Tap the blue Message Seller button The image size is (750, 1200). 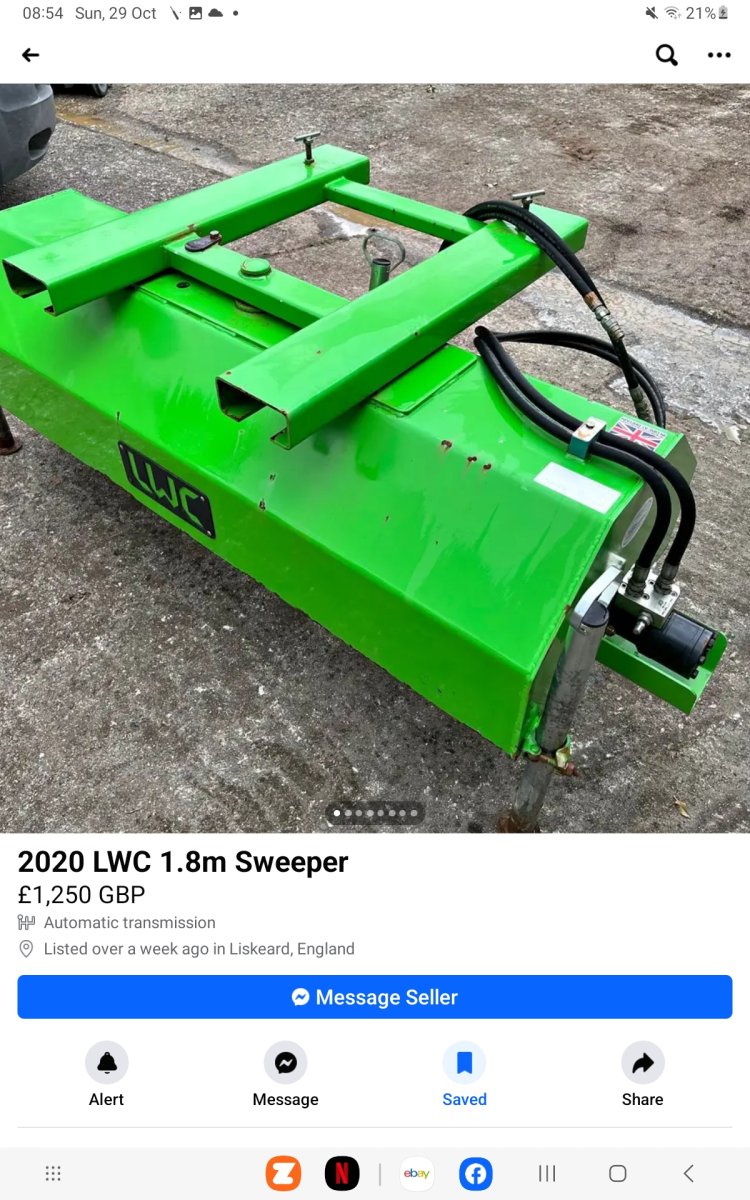point(375,997)
